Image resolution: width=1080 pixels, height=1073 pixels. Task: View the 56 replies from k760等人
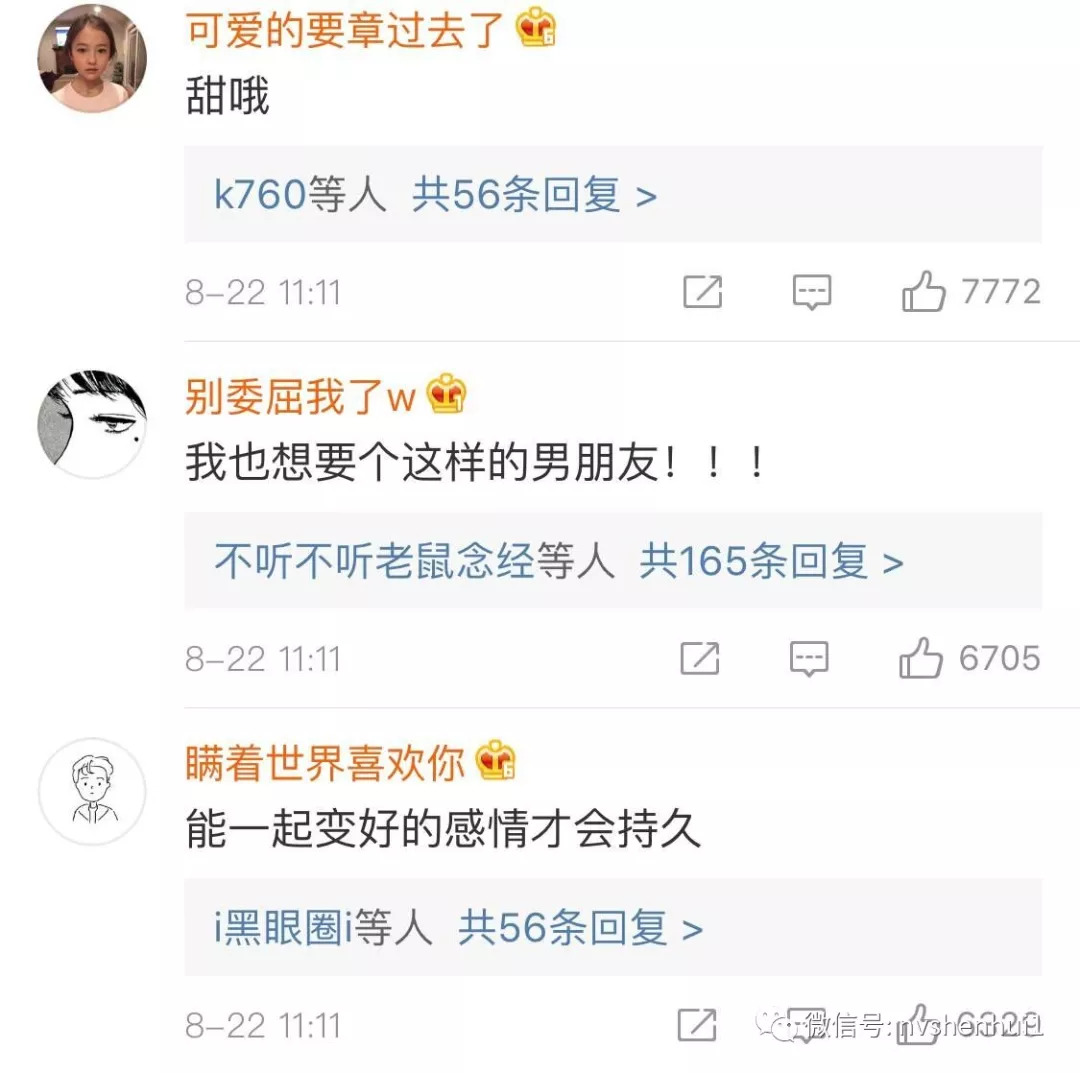pos(435,195)
